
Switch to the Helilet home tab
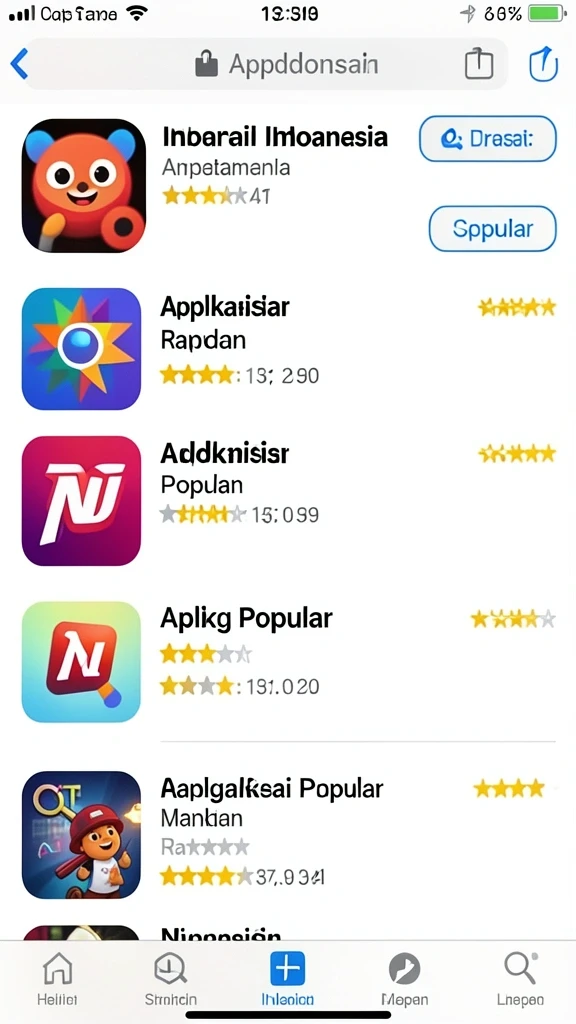pos(57,978)
